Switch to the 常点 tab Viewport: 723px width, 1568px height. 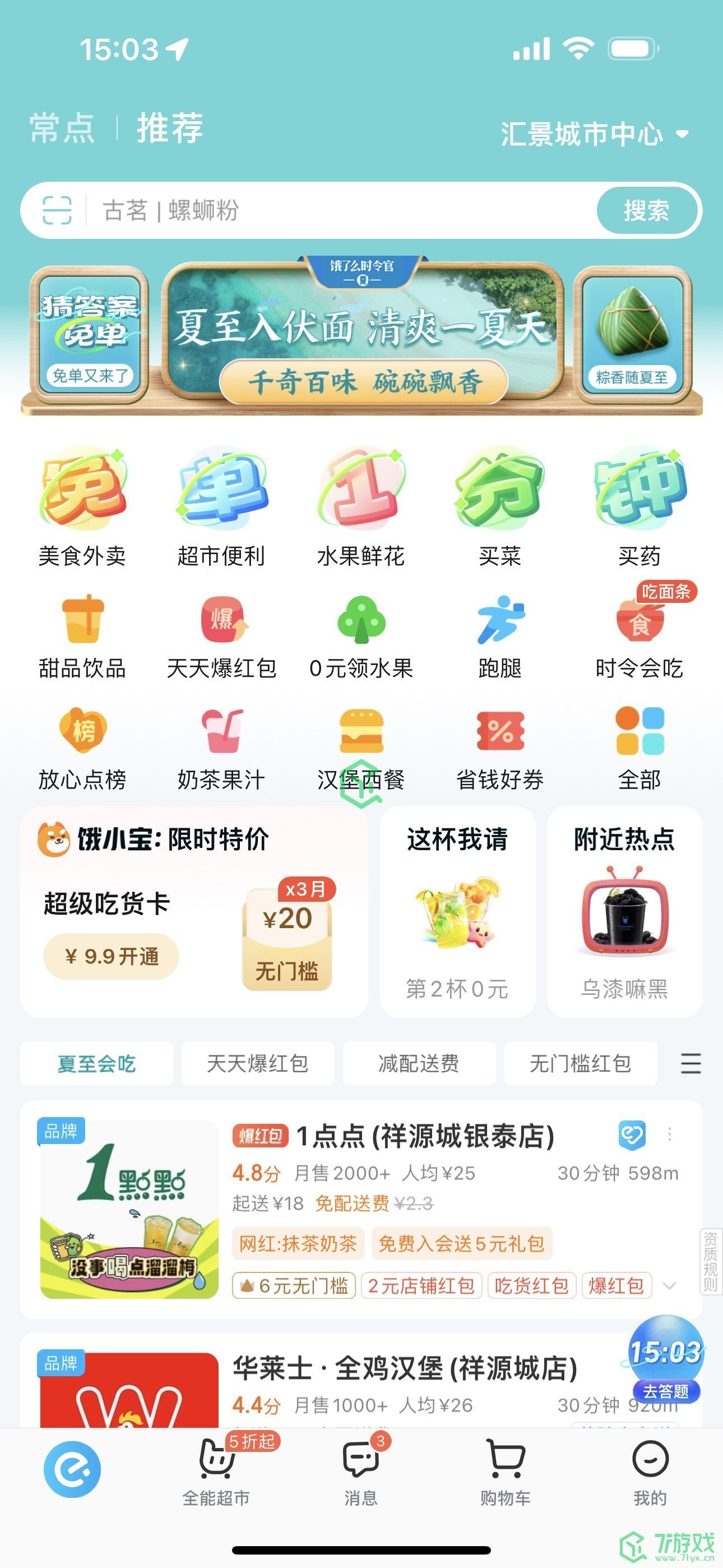pos(62,128)
